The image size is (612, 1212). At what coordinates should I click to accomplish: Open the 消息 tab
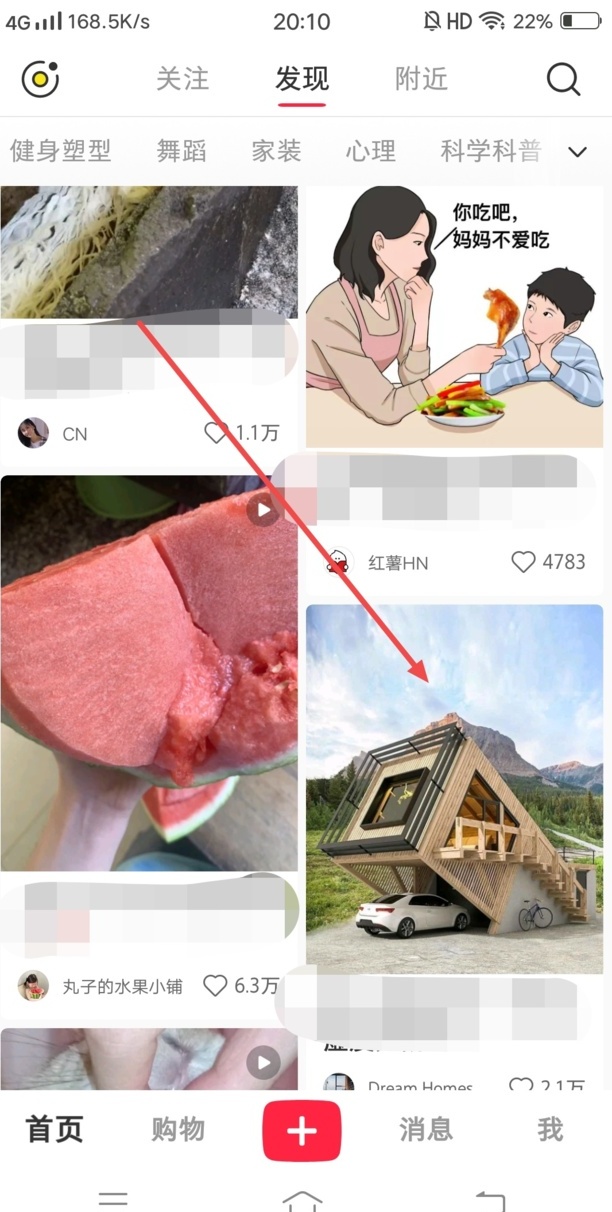pyautogui.click(x=426, y=1130)
